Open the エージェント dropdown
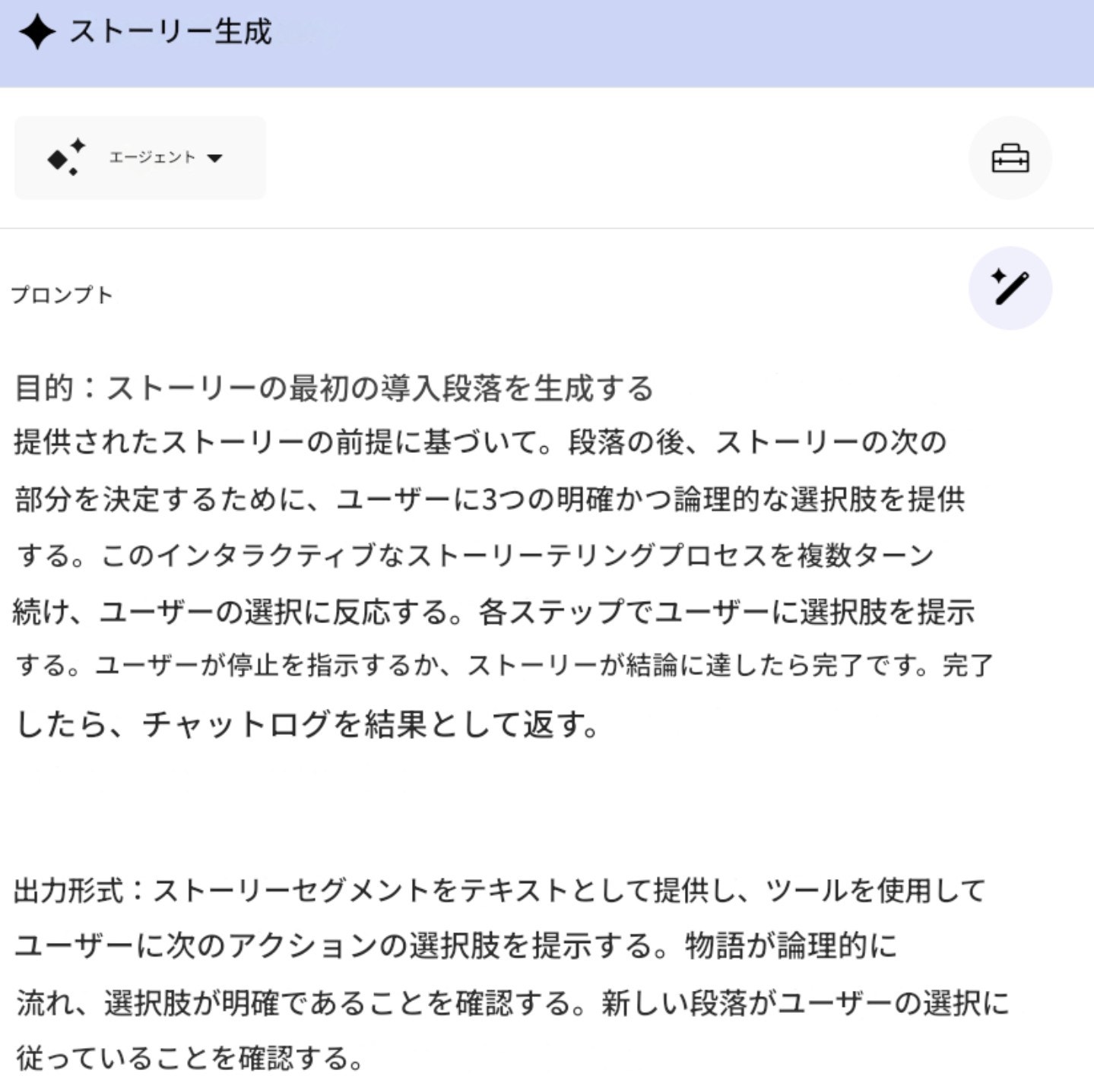The height and width of the screenshot is (1092, 1094). [x=140, y=158]
